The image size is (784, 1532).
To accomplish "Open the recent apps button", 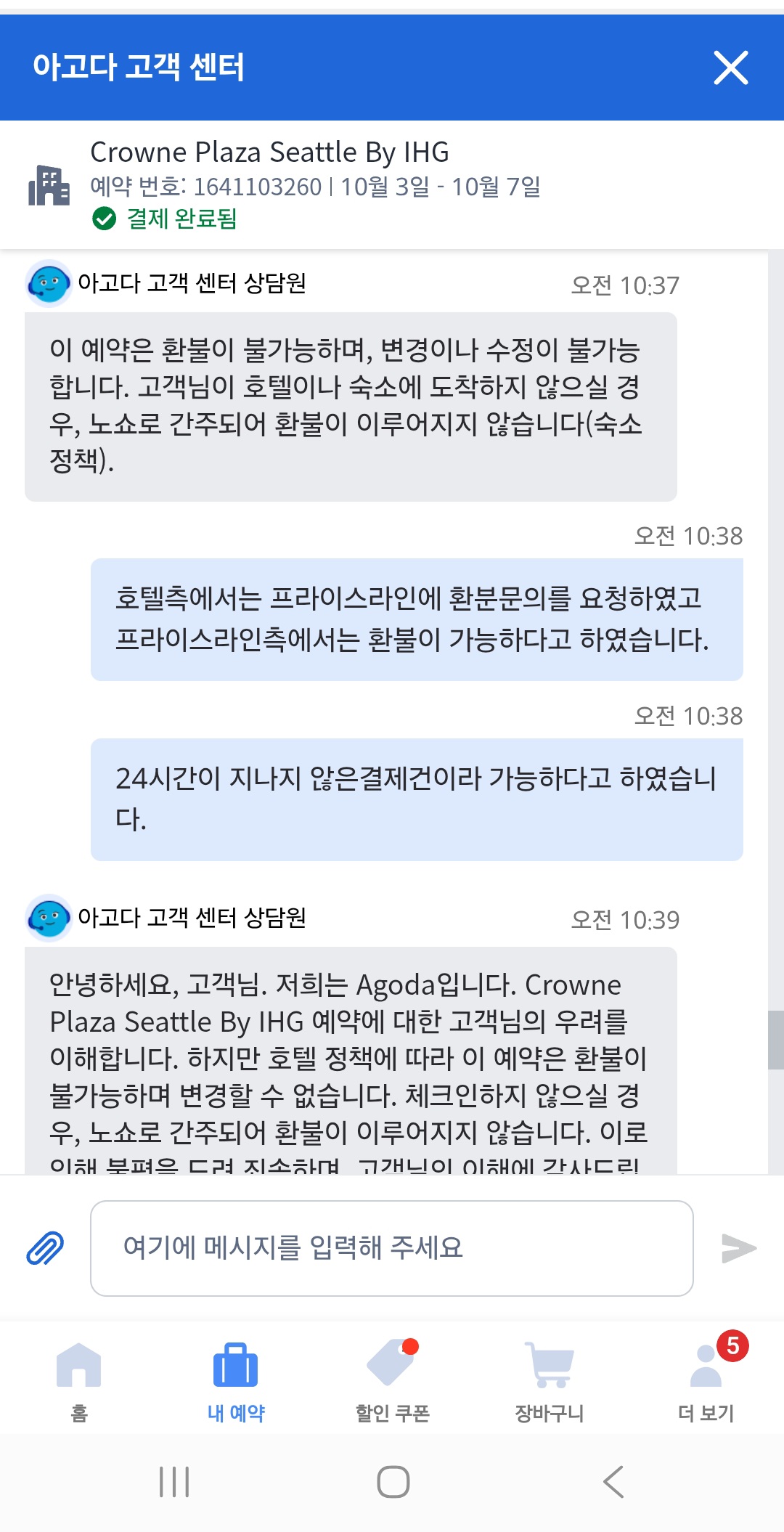I will [174, 1482].
